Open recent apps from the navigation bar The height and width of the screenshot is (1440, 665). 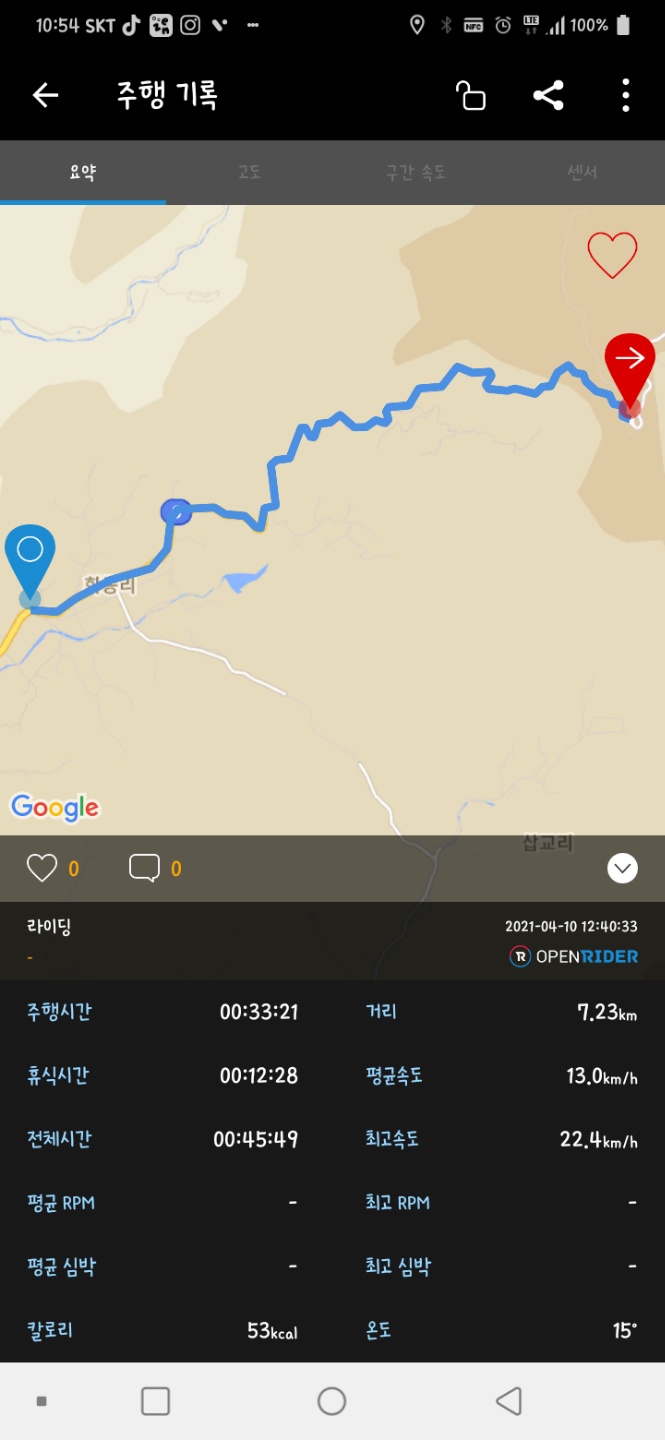click(x=155, y=1401)
